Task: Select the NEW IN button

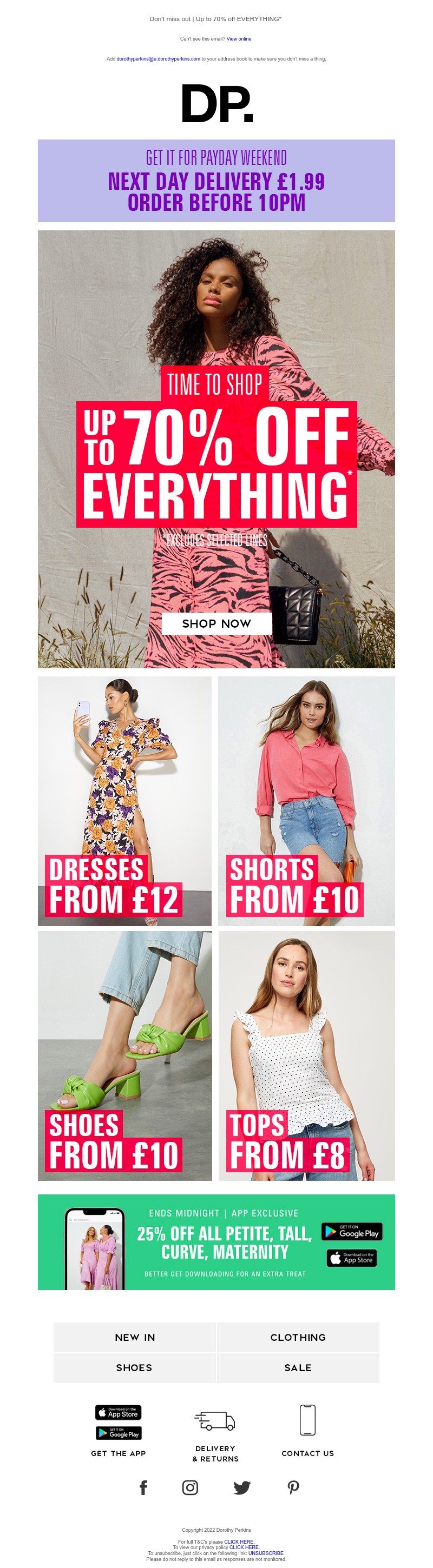Action: click(x=135, y=1337)
